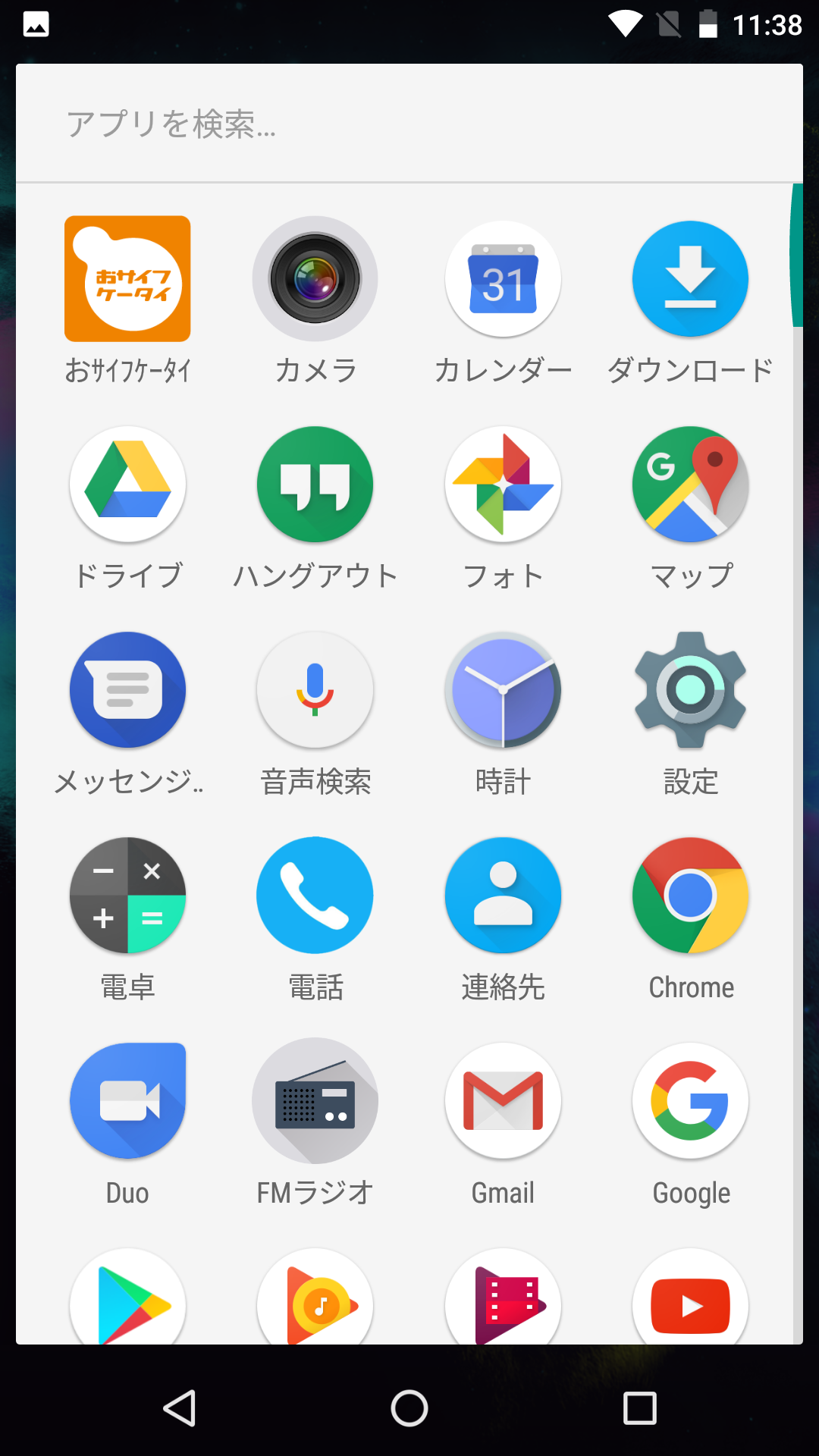819x1456 pixels.
Task: Open the 設定 (Settings) app
Action: [x=690, y=690]
